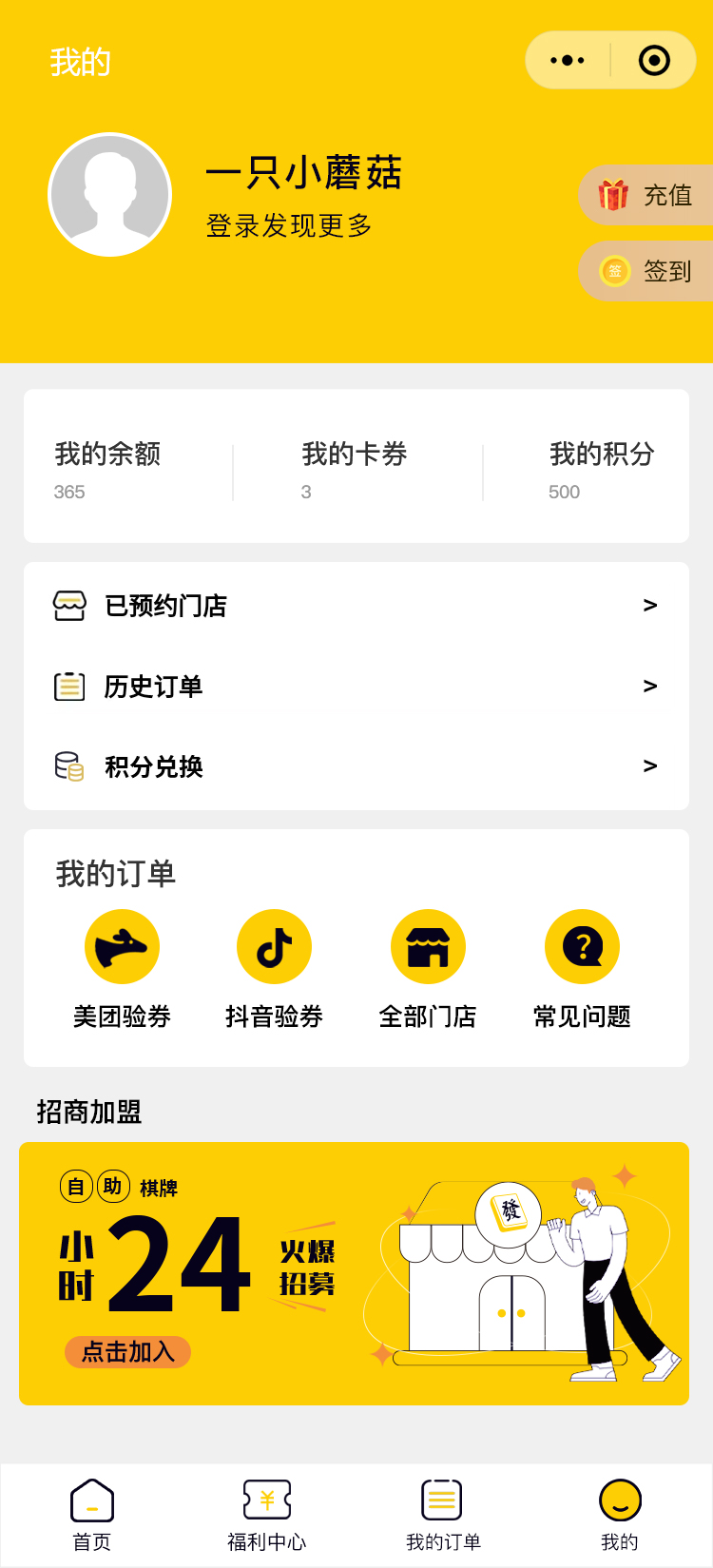Tap the profile avatar picture
Viewport: 713px width, 1568px height.
(110, 195)
